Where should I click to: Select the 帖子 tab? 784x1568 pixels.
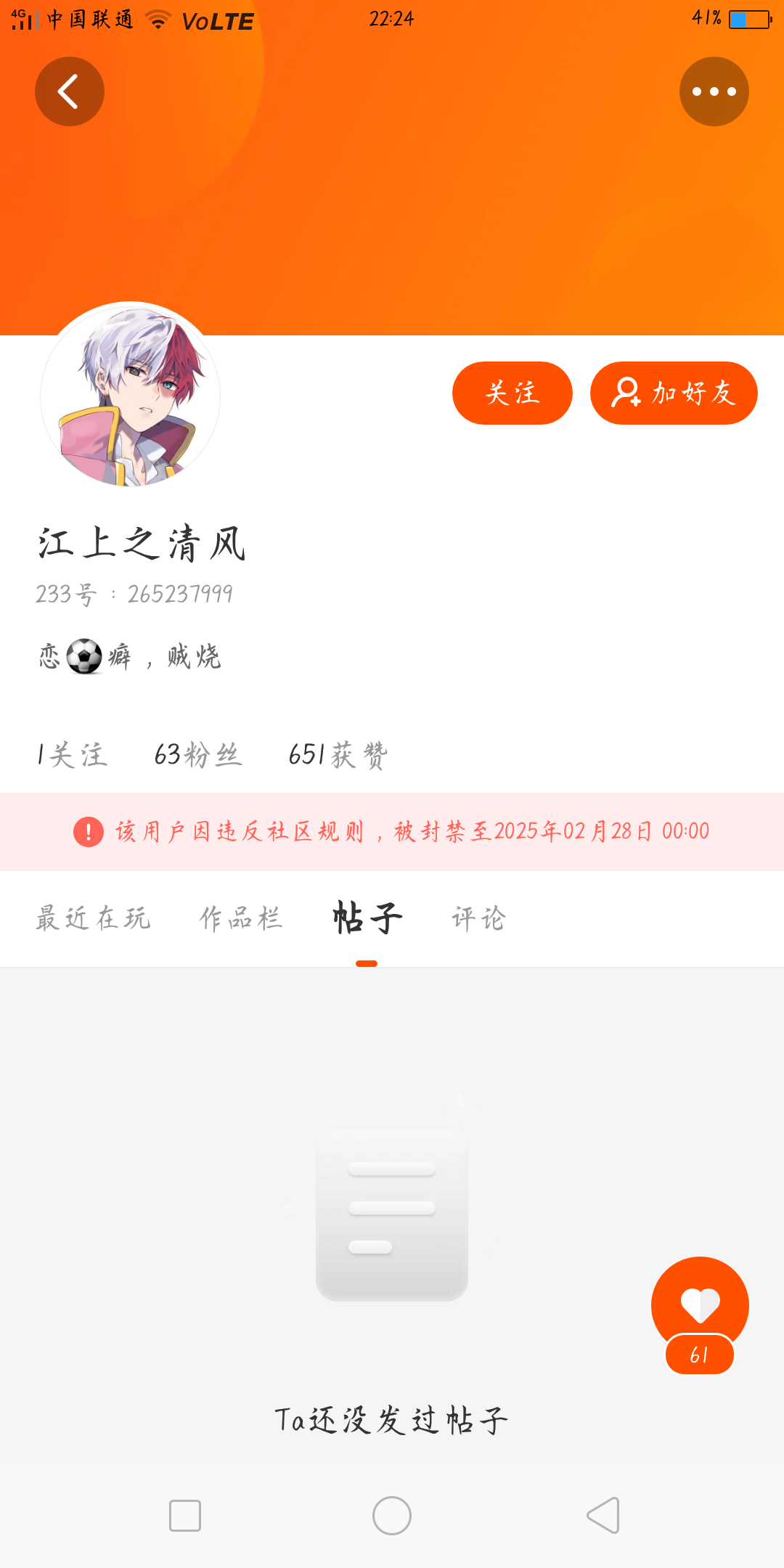tap(367, 918)
